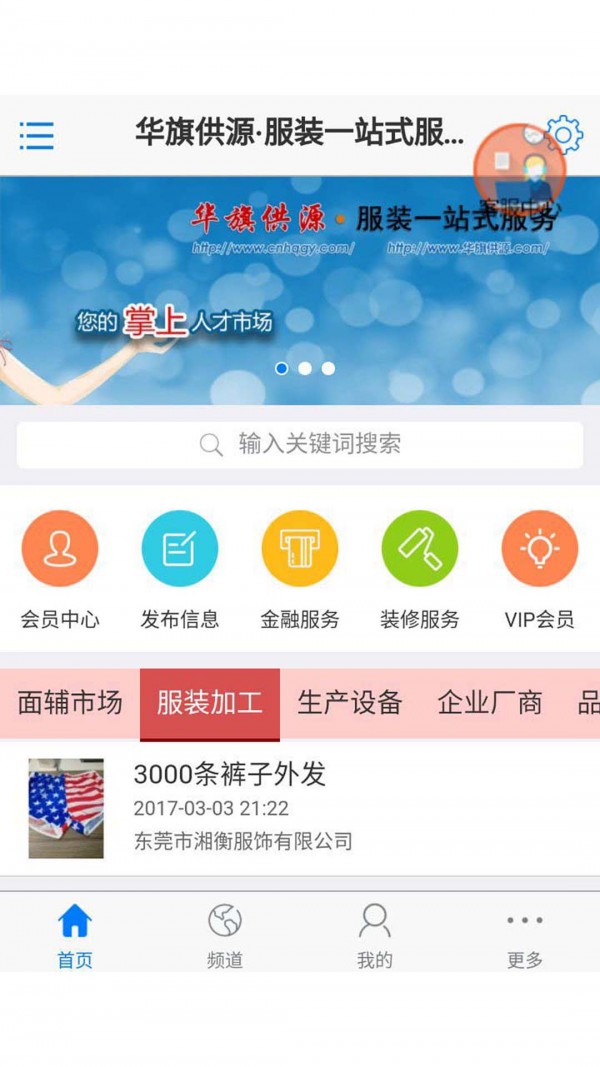Switch to the 面辅市场 category tab
The width and height of the screenshot is (600, 1067).
pos(70,703)
